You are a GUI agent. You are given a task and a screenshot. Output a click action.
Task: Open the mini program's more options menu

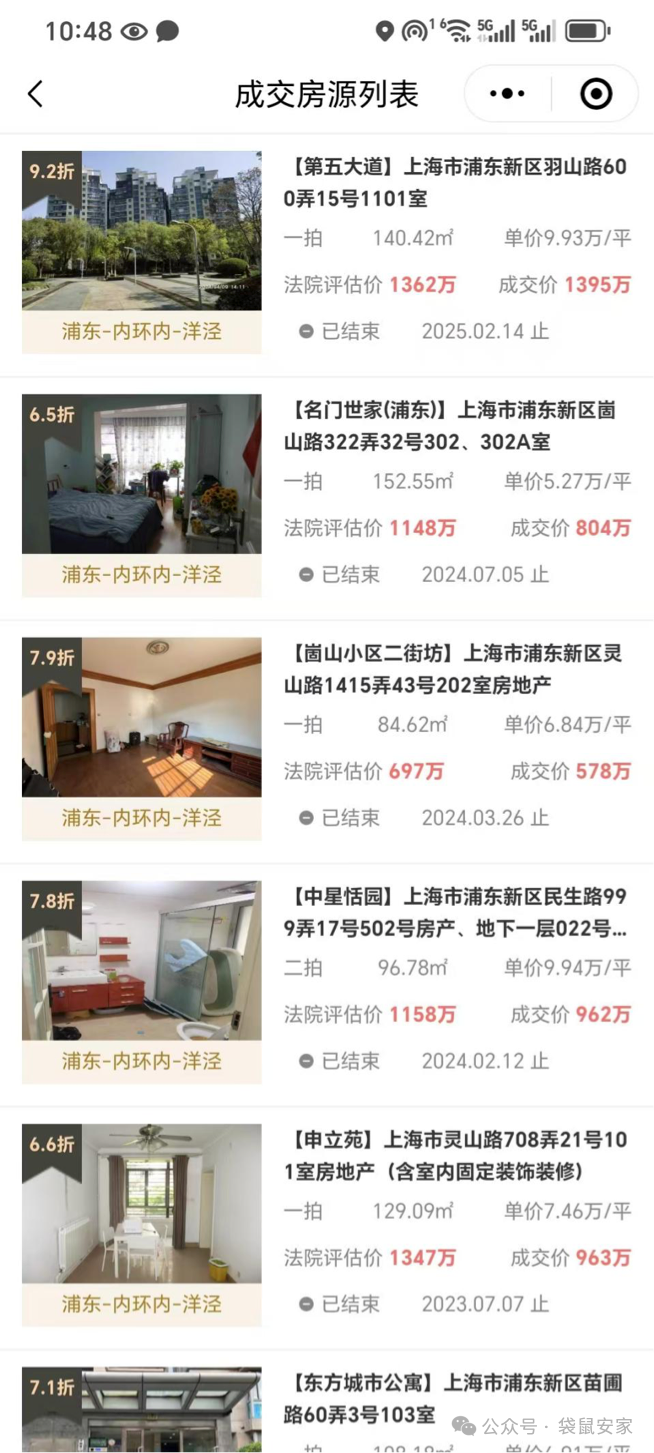[x=507, y=94]
